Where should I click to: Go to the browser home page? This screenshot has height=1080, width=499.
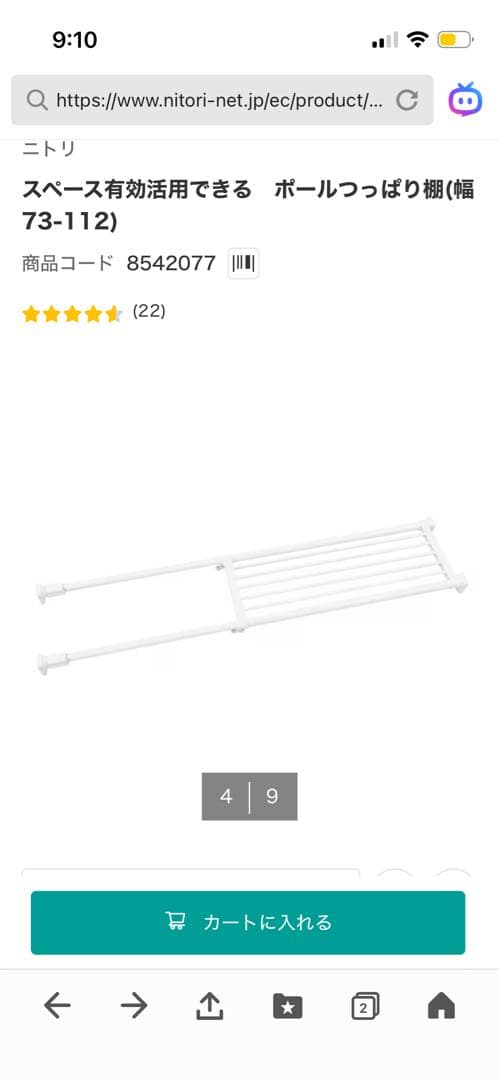click(x=441, y=1006)
